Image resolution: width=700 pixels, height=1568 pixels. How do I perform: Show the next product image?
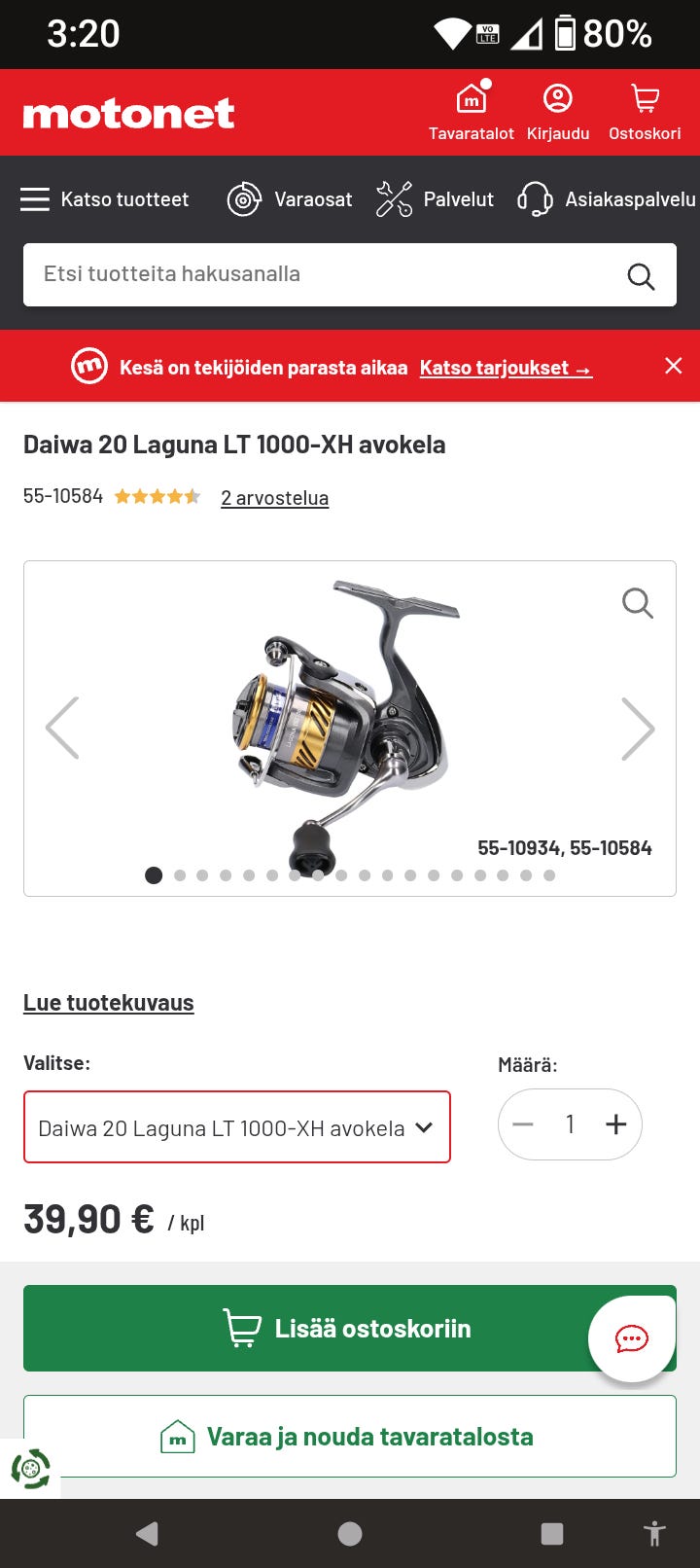[638, 729]
